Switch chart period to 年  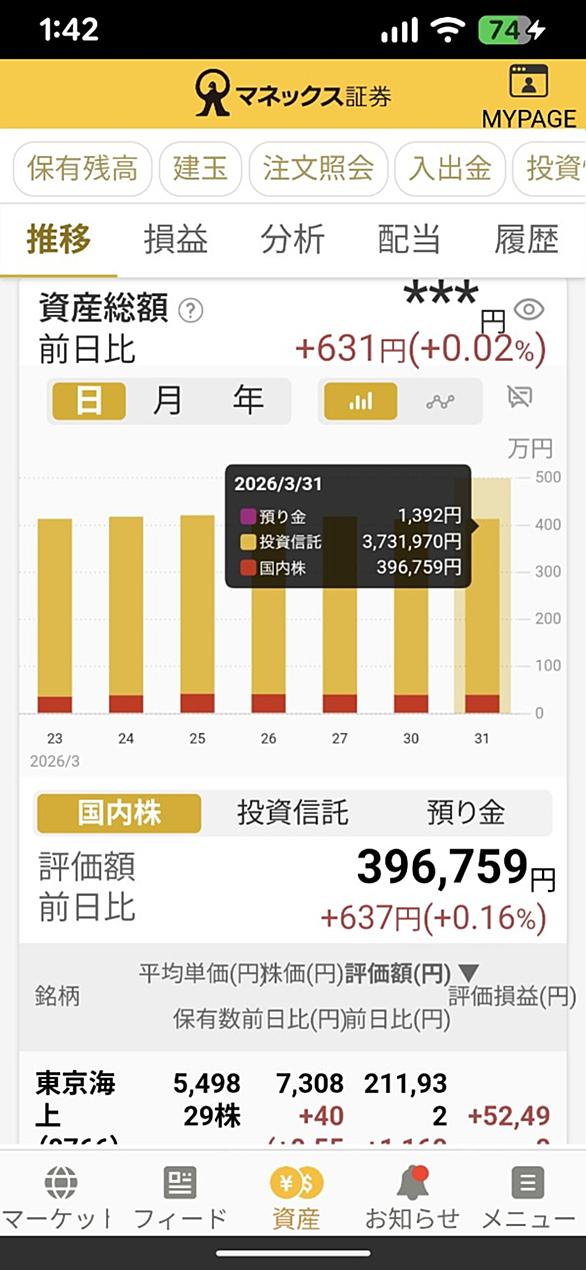[247, 401]
